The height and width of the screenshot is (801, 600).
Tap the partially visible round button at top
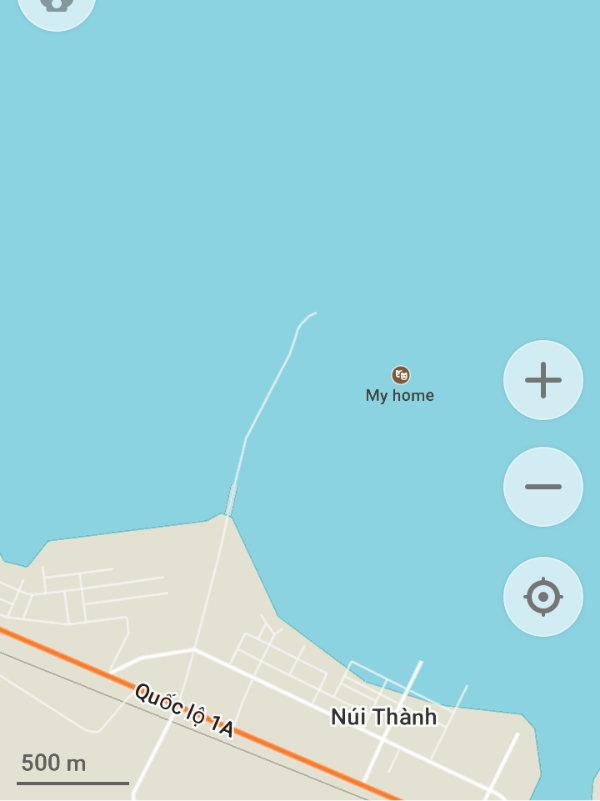coord(57,8)
